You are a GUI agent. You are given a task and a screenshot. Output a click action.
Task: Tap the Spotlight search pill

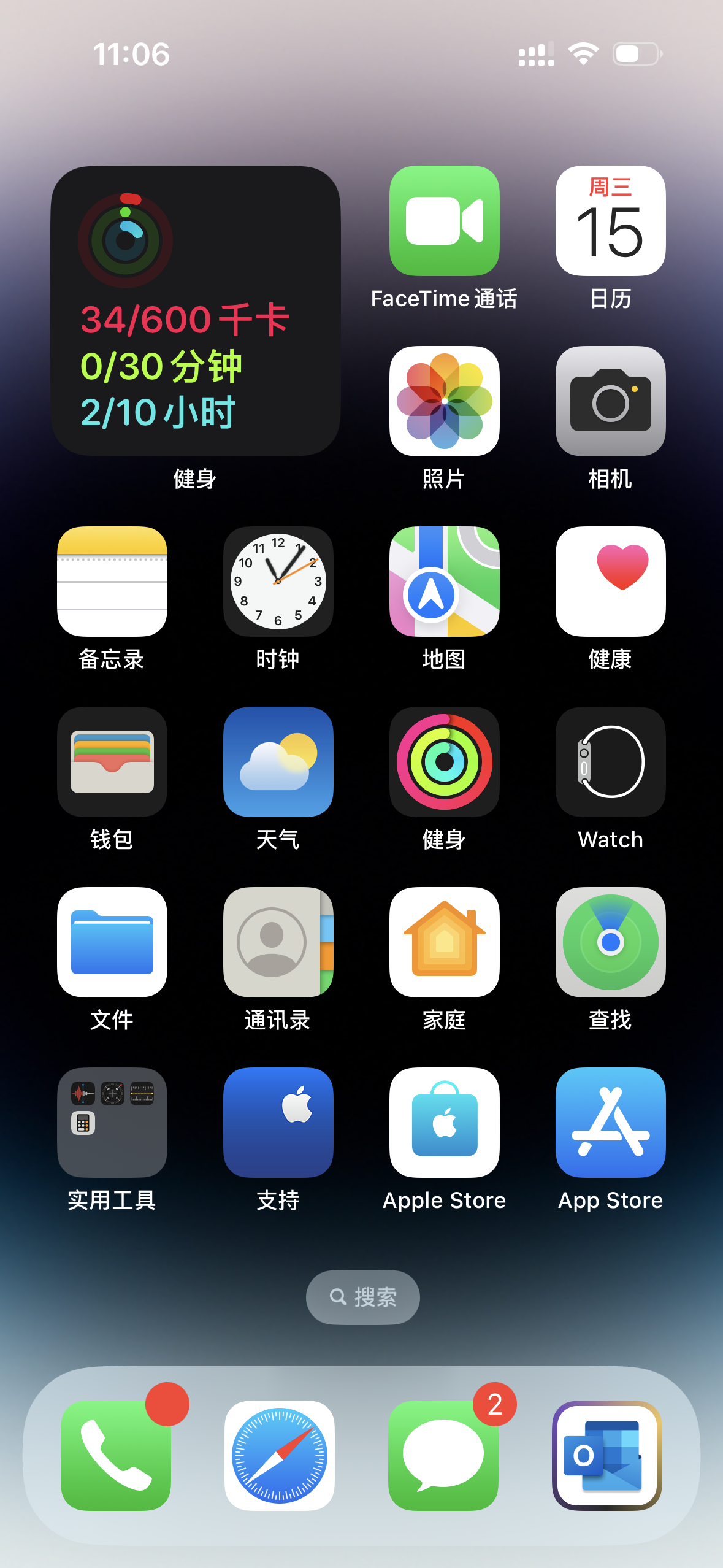tap(362, 1297)
